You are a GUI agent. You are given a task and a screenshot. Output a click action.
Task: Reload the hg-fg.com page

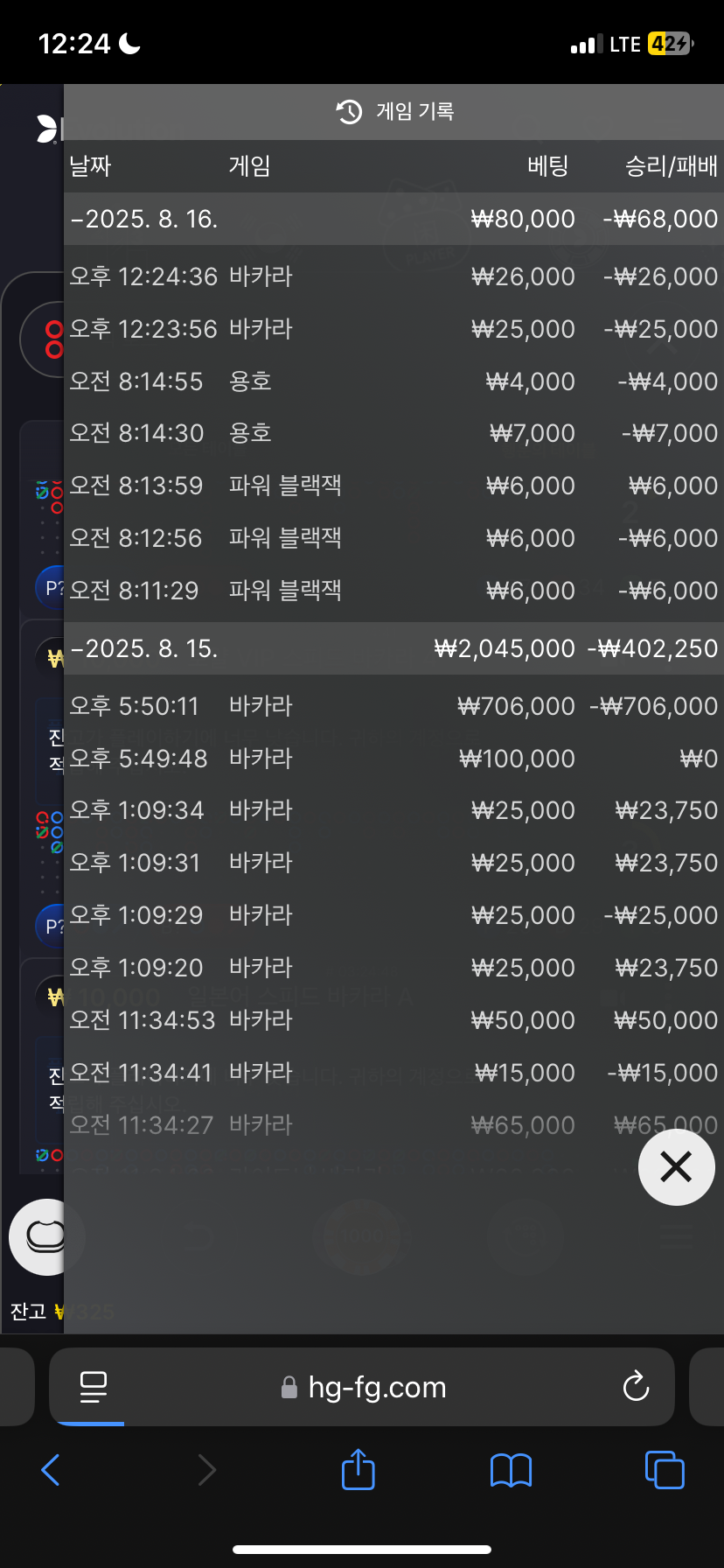tap(636, 1386)
